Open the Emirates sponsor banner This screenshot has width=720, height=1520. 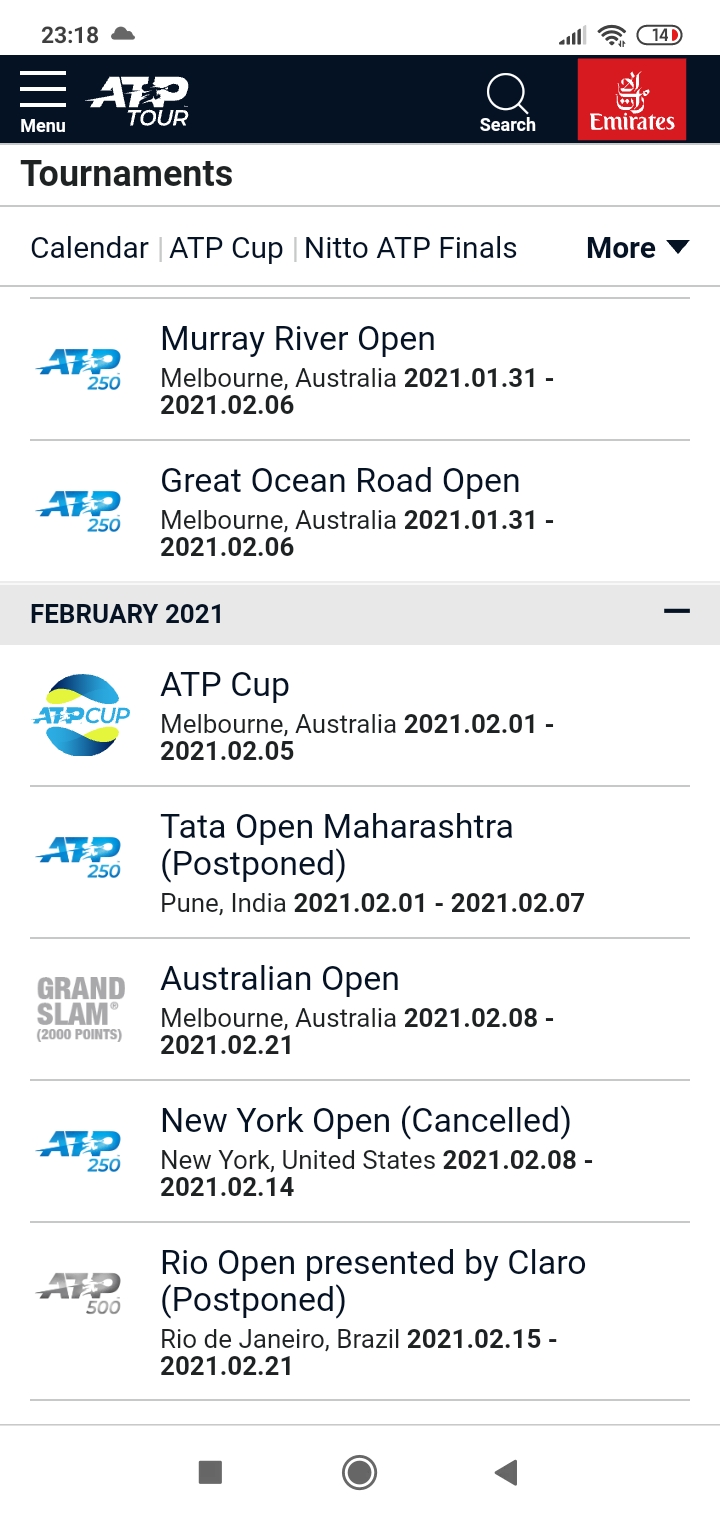[x=632, y=99]
